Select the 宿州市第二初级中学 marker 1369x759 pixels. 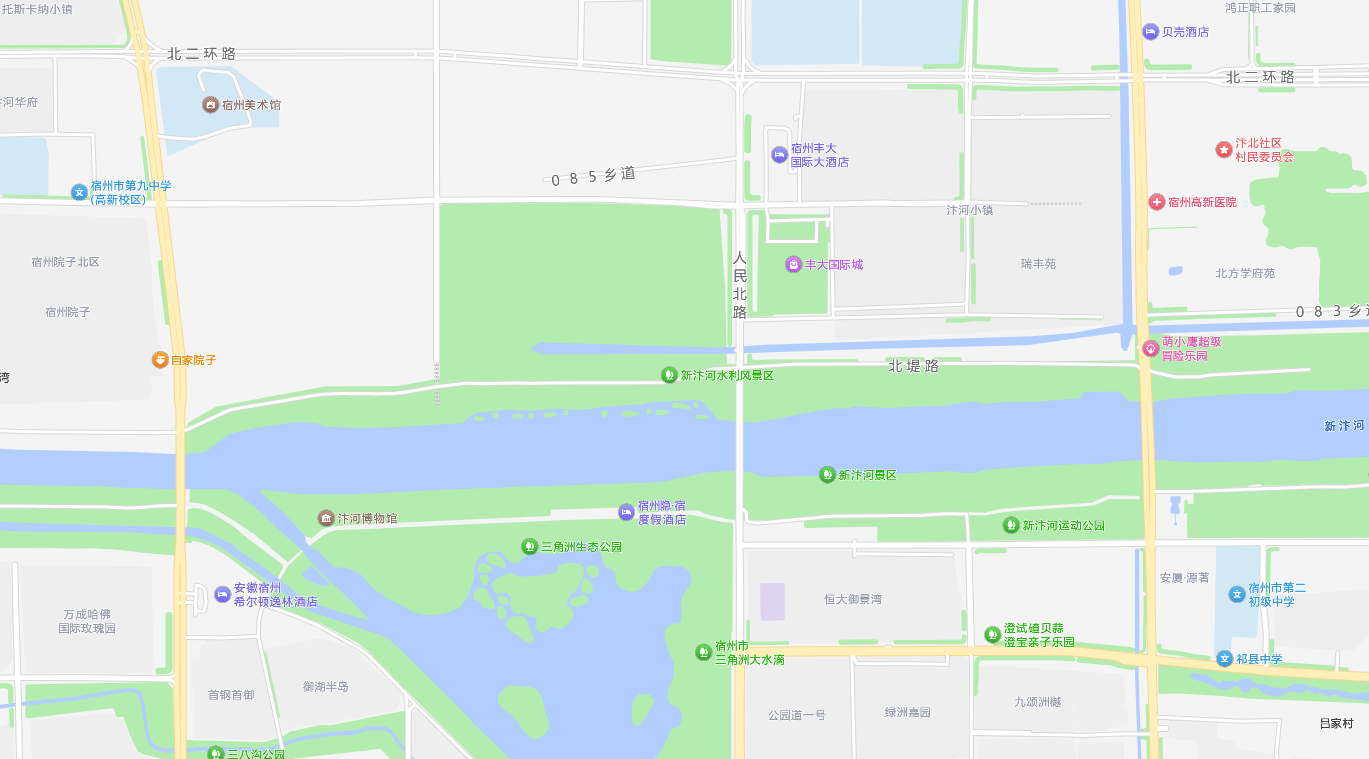tap(1237, 594)
